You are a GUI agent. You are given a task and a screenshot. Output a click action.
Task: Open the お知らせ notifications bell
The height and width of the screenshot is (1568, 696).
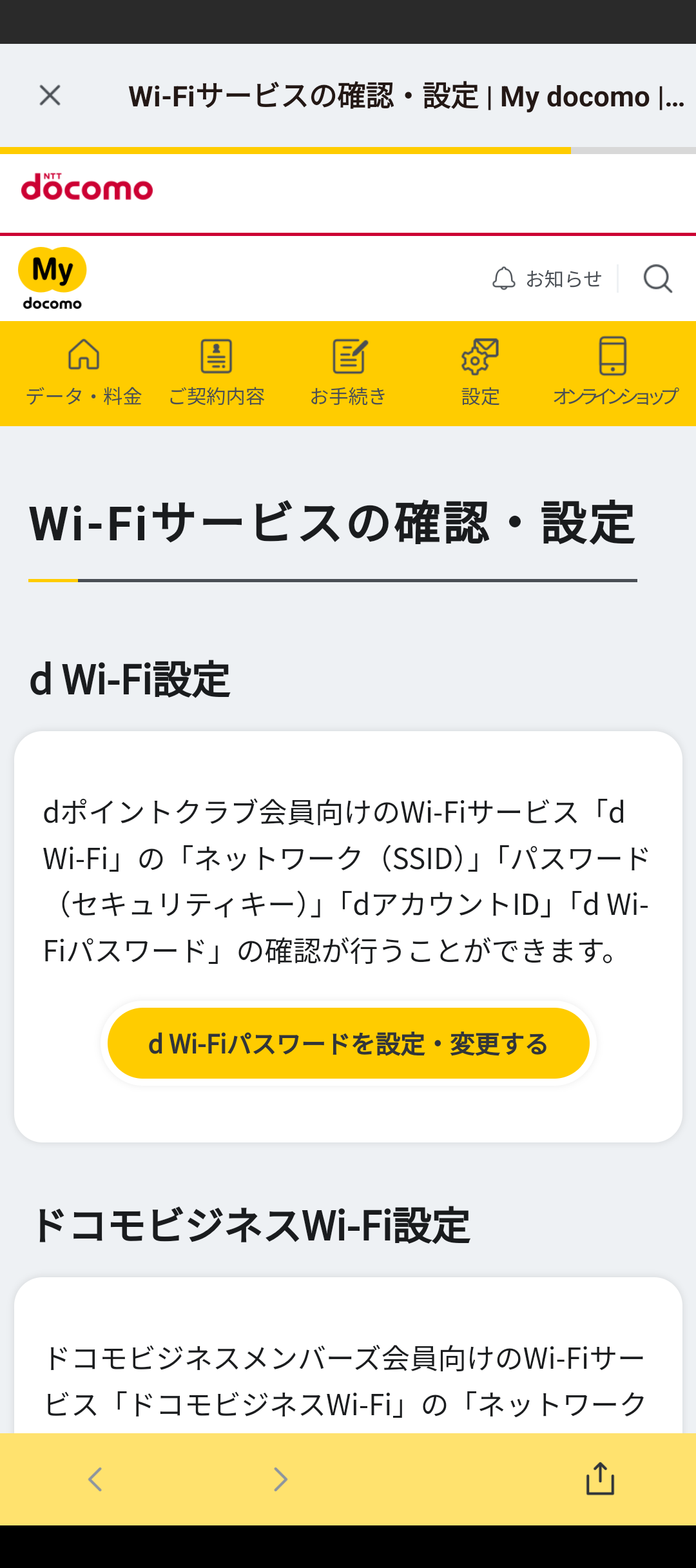546,279
